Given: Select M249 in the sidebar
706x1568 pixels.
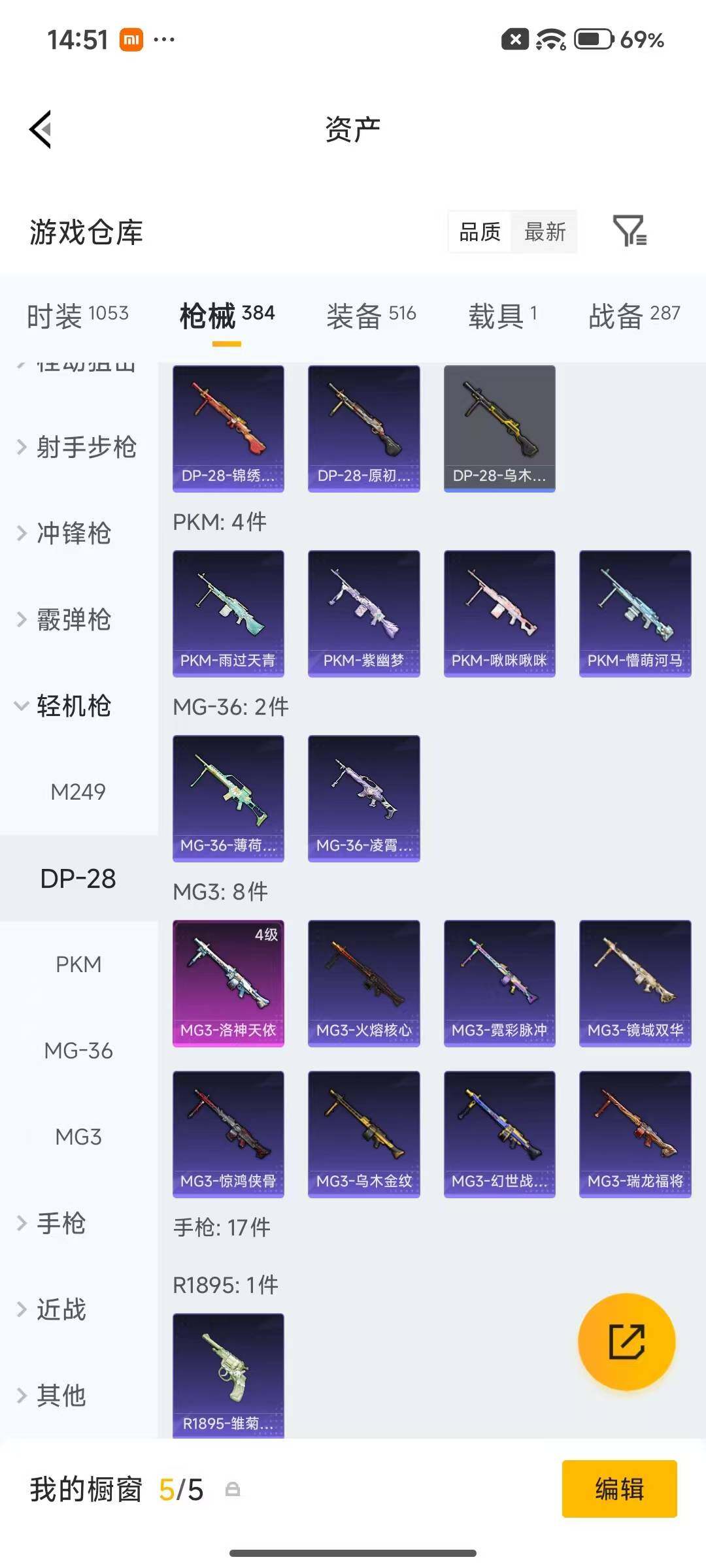Looking at the screenshot, I should point(78,792).
